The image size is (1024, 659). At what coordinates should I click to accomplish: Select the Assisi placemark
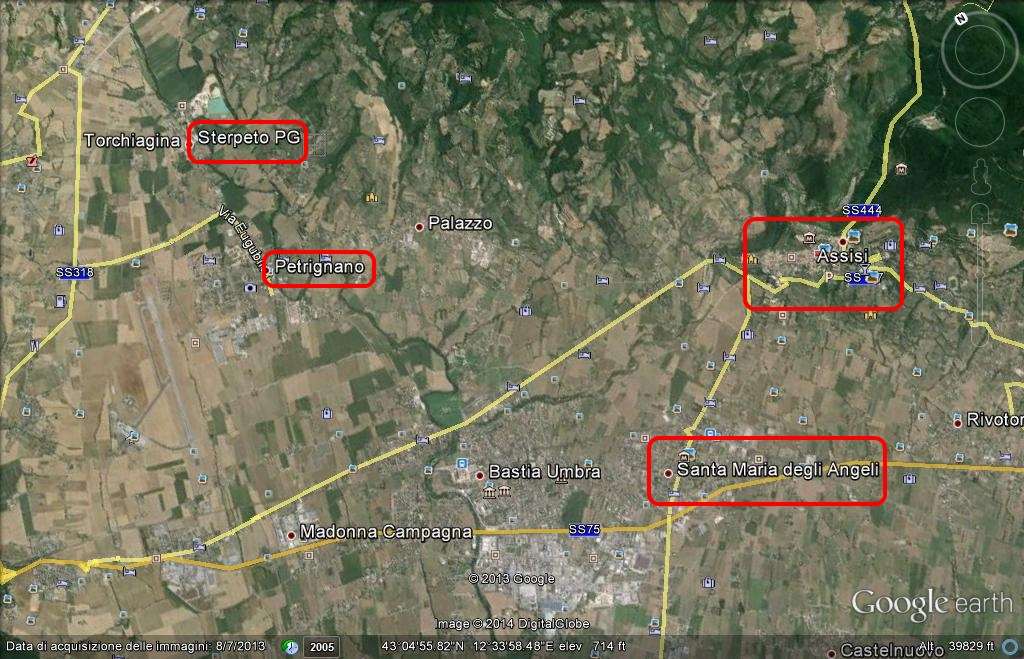pyautogui.click(x=842, y=241)
